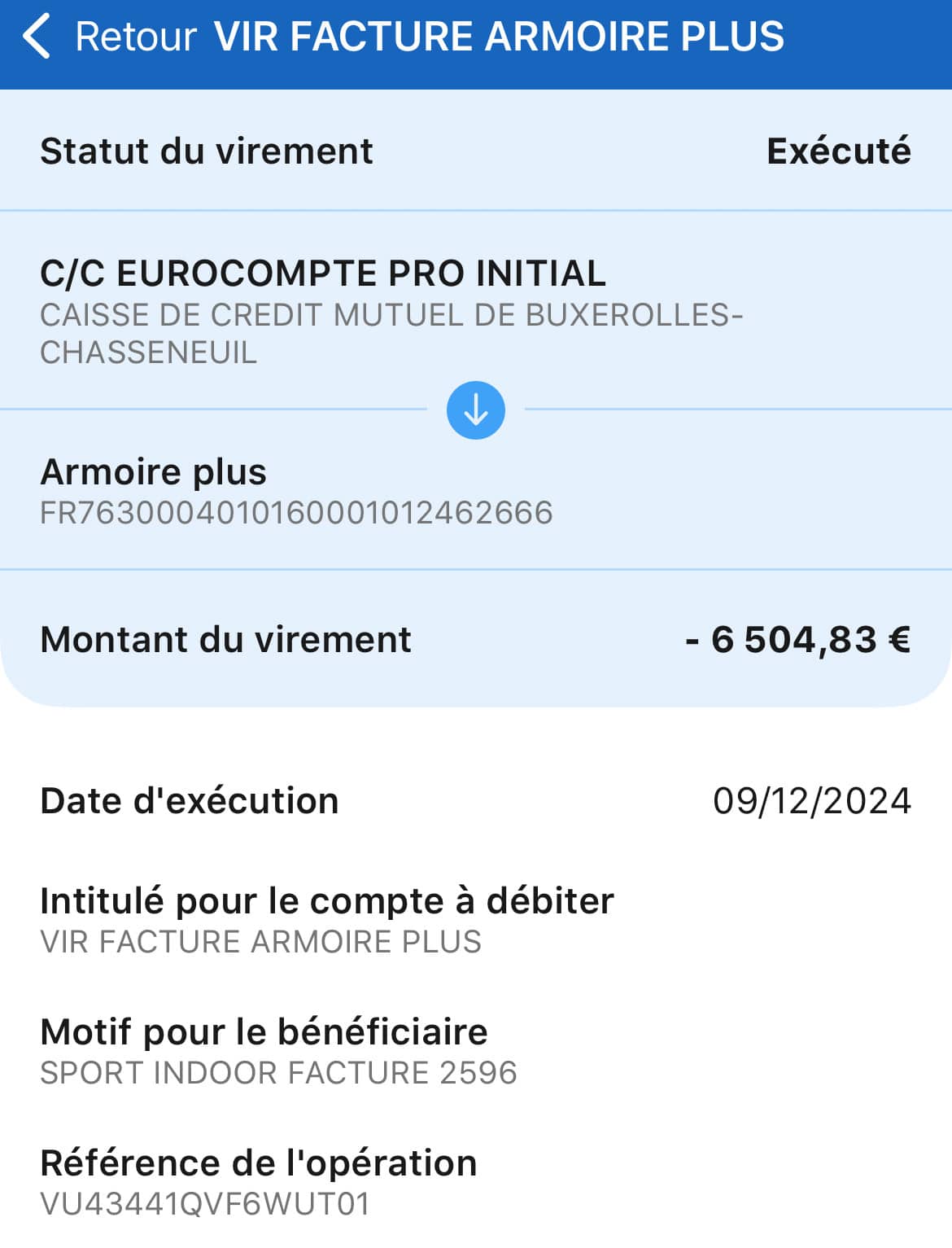Screen dimensions: 952x1248
Task: Go back with the Retour button
Action: 110,37
